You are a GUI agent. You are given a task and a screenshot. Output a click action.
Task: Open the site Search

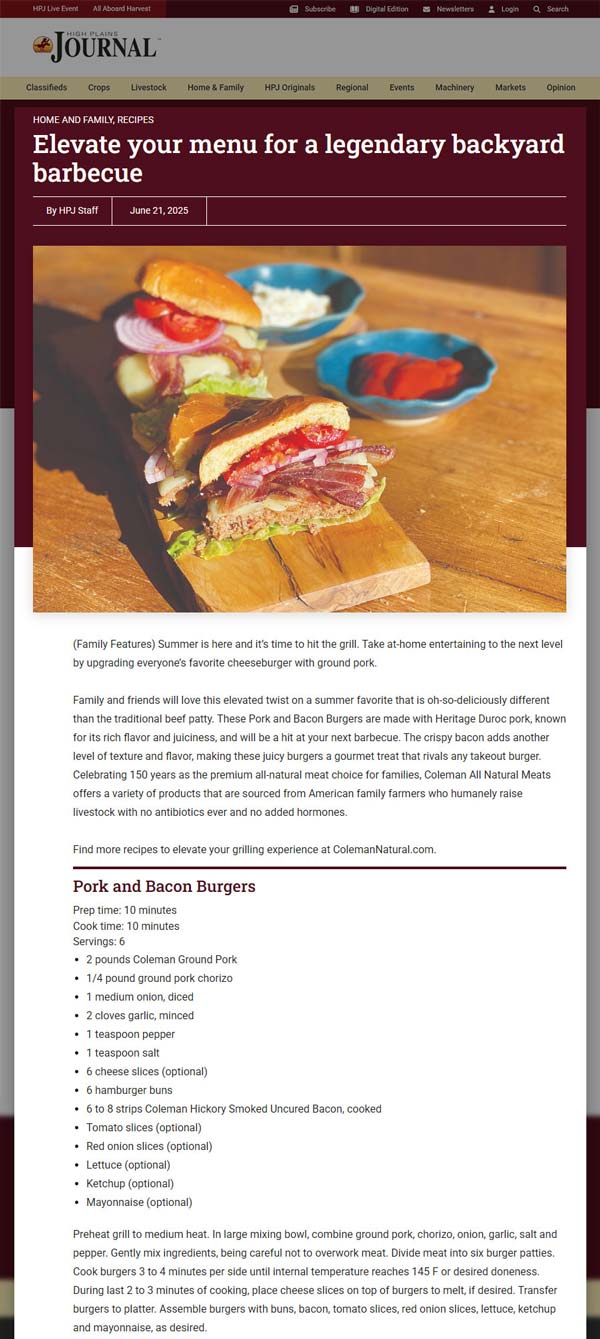click(551, 9)
